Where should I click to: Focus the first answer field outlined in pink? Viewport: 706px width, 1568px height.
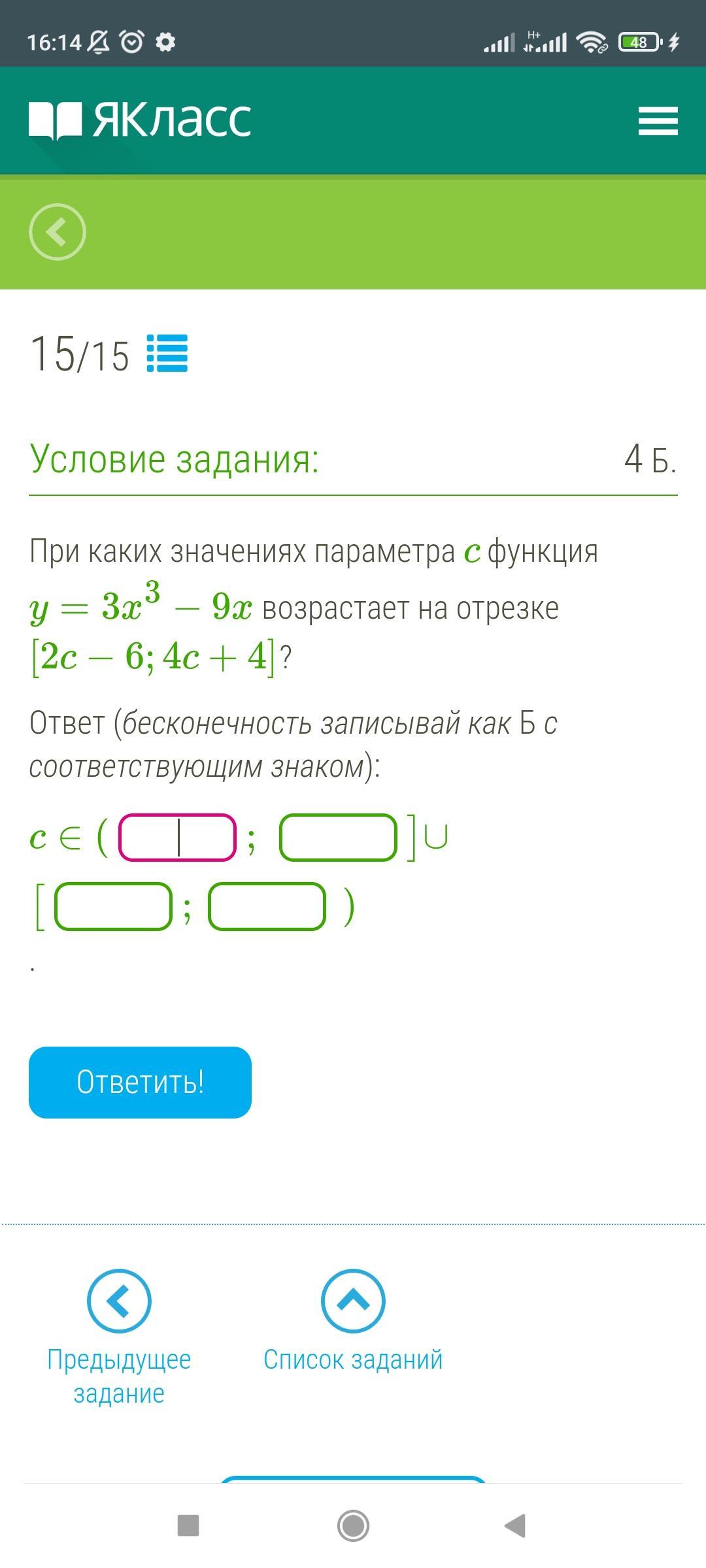177,838
